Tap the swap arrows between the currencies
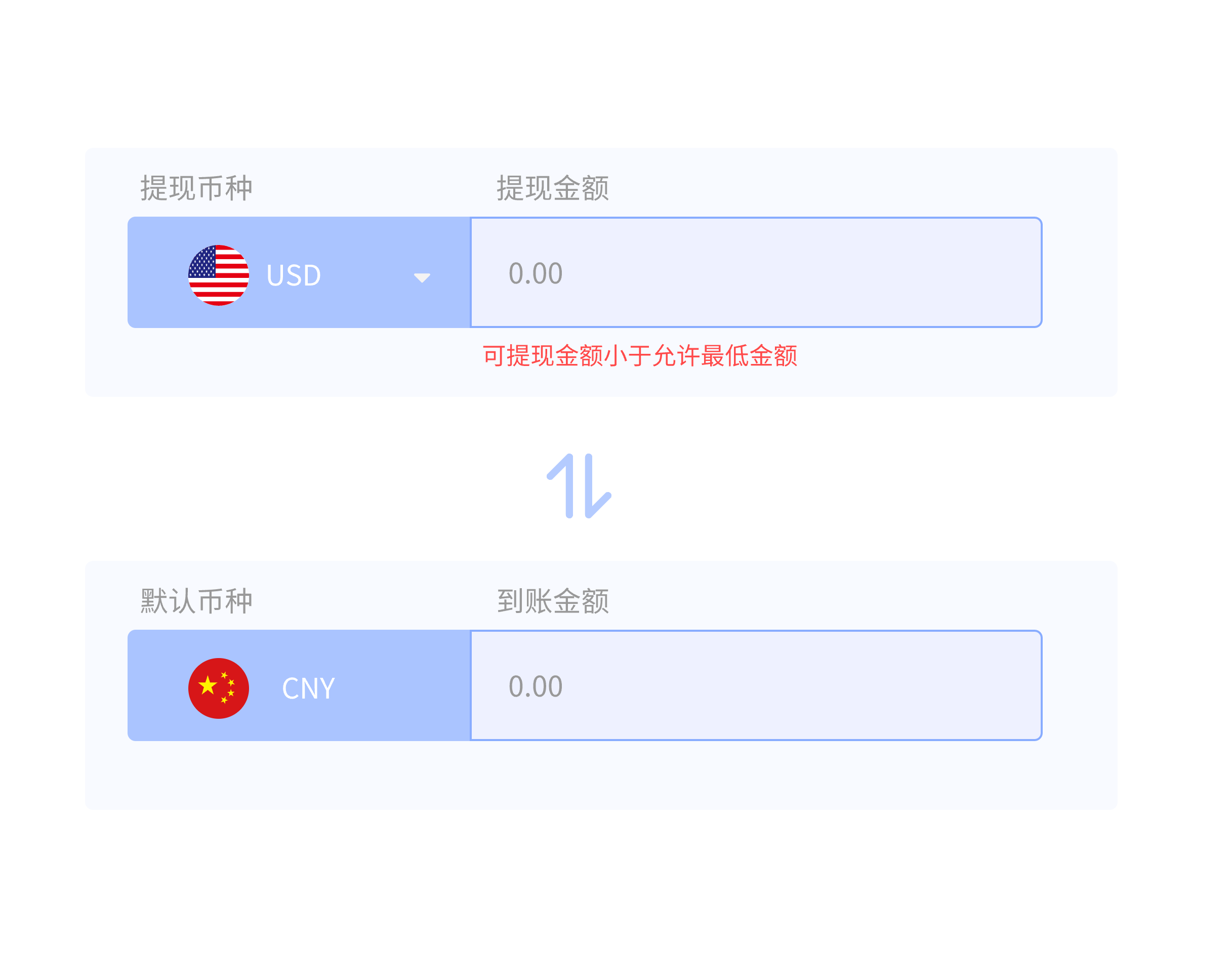 click(x=579, y=486)
